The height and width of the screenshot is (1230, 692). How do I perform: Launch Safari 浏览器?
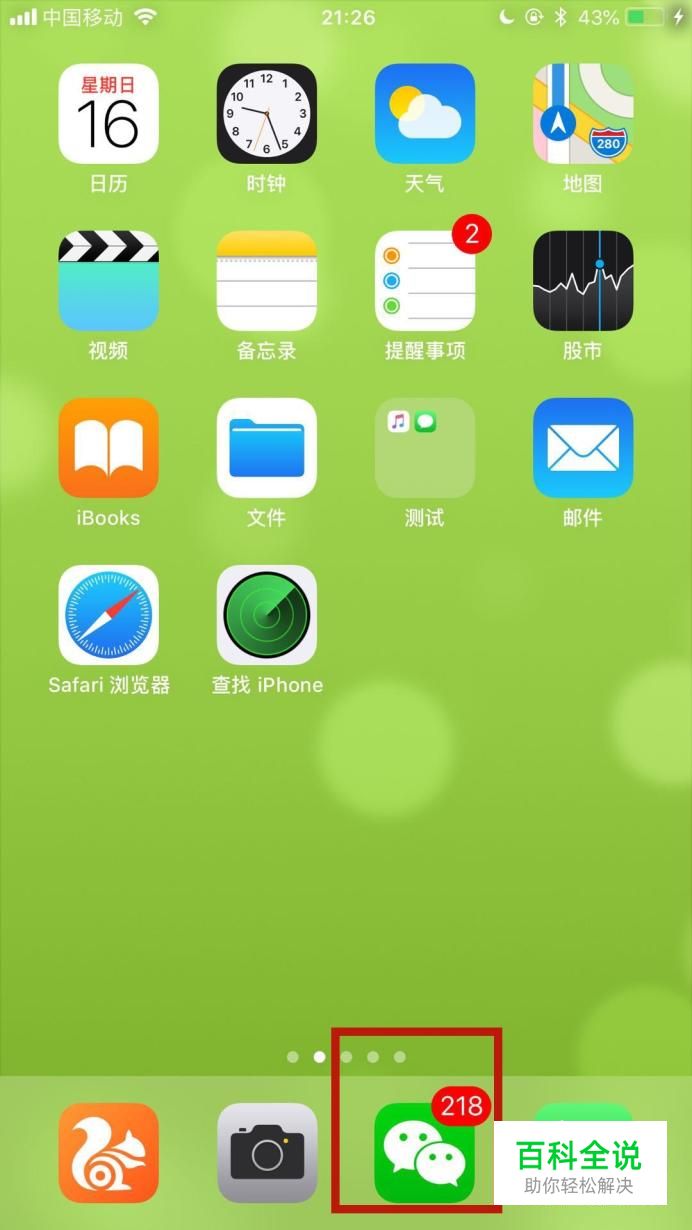point(109,615)
